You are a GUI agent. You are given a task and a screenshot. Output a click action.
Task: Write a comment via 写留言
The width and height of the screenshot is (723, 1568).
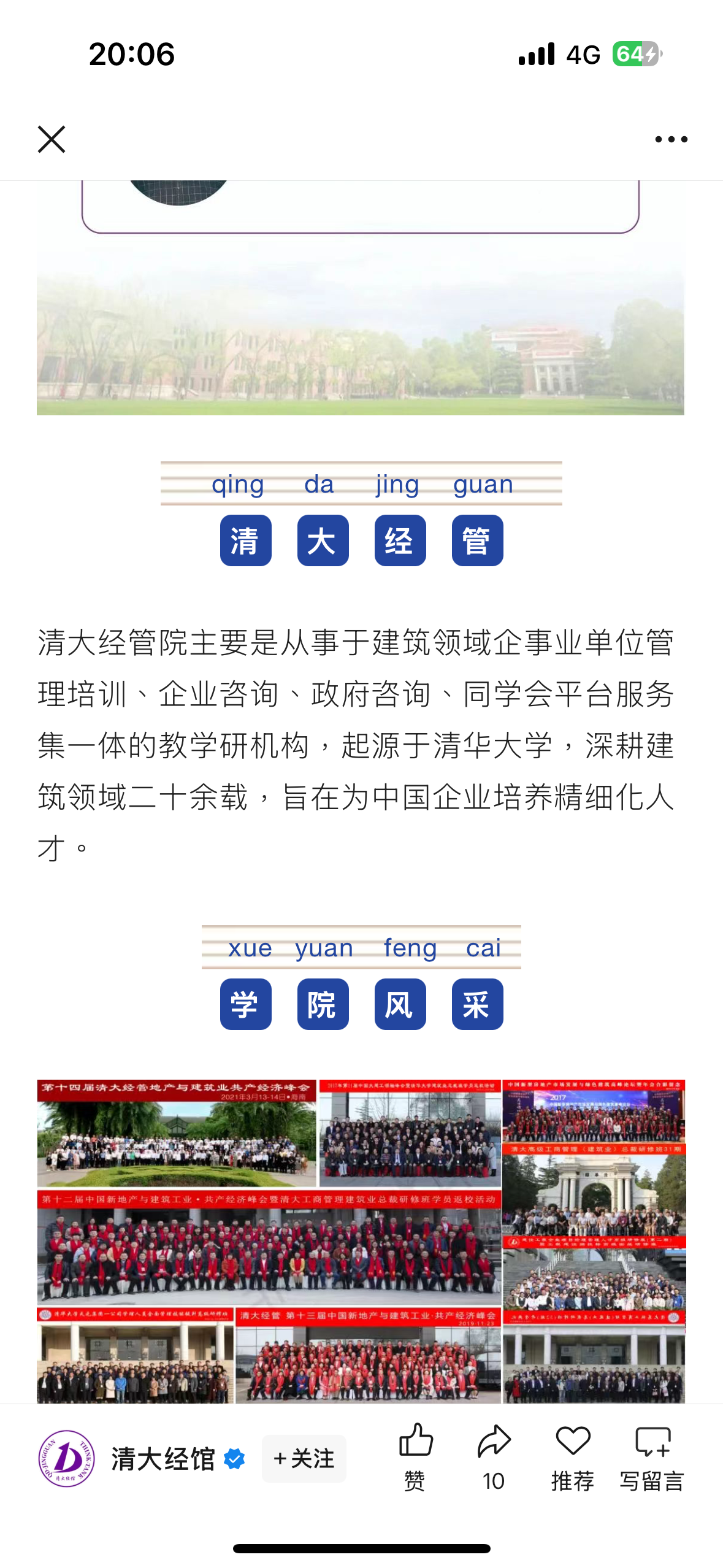click(652, 1457)
